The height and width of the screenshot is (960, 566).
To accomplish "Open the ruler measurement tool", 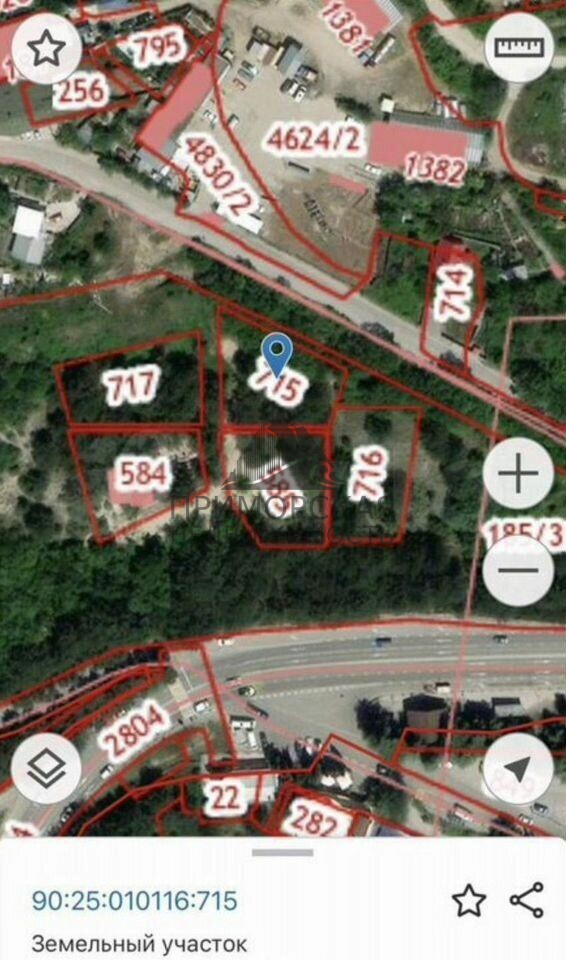I will (519, 47).
